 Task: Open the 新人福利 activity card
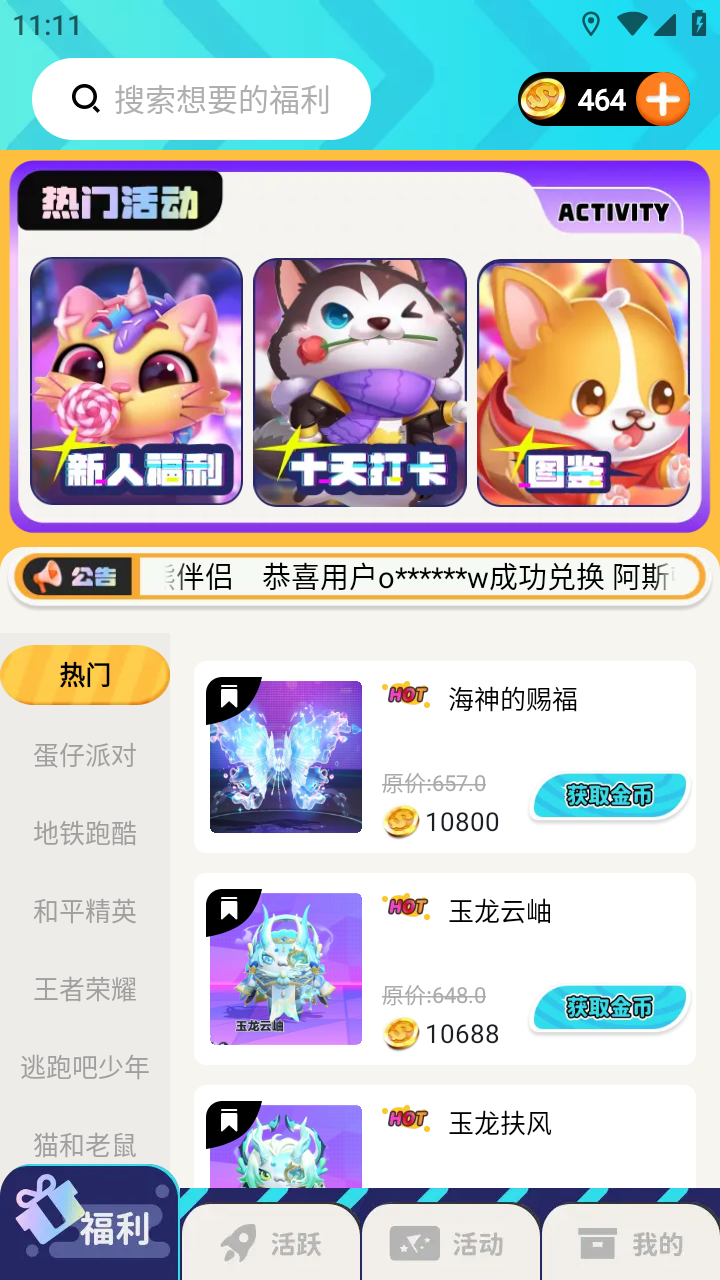136,381
